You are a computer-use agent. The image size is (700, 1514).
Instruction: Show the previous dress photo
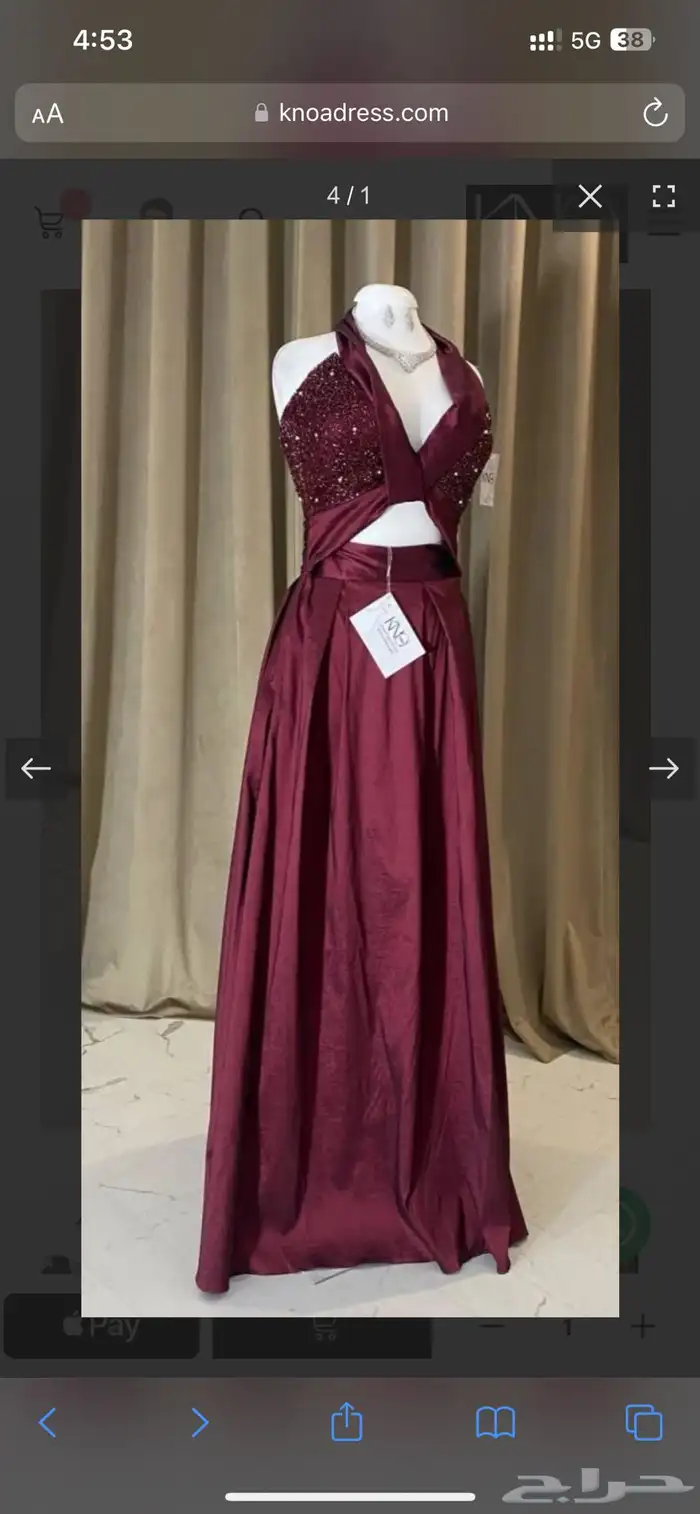tap(36, 768)
